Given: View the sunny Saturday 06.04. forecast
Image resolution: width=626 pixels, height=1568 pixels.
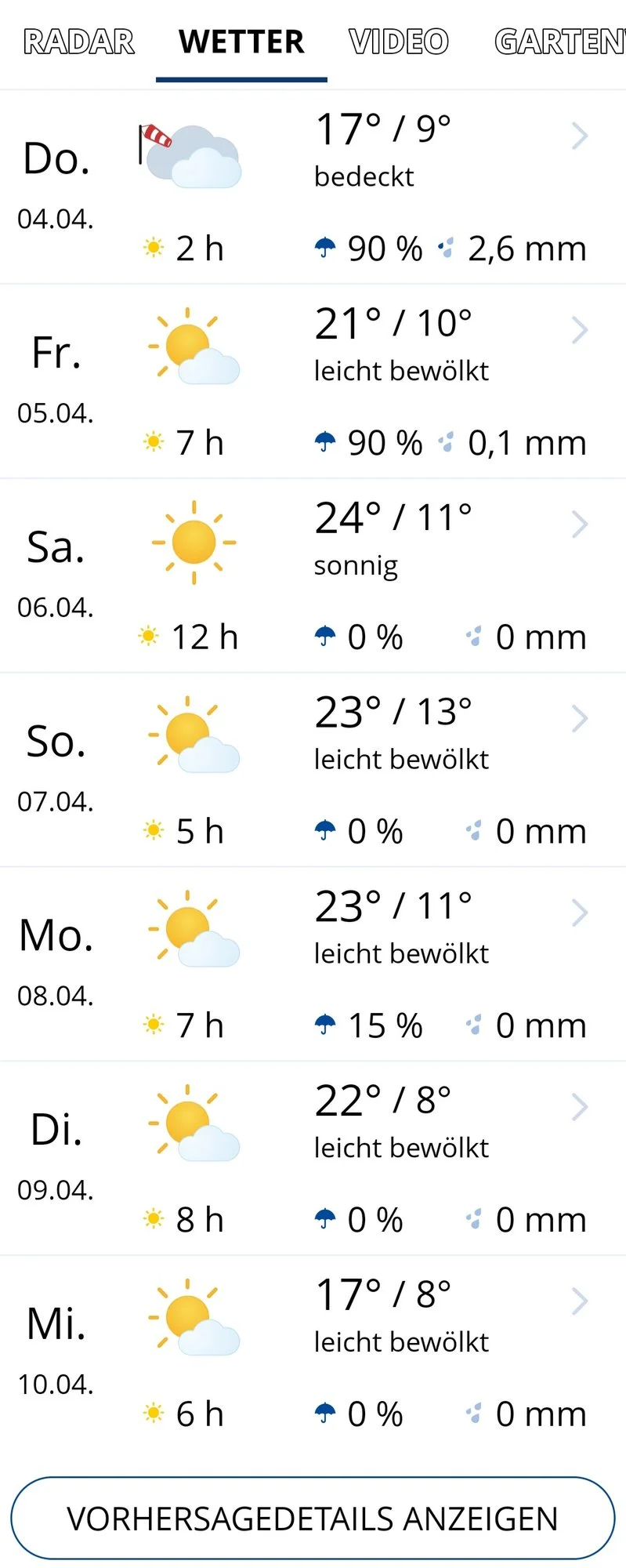Looking at the screenshot, I should tap(313, 576).
